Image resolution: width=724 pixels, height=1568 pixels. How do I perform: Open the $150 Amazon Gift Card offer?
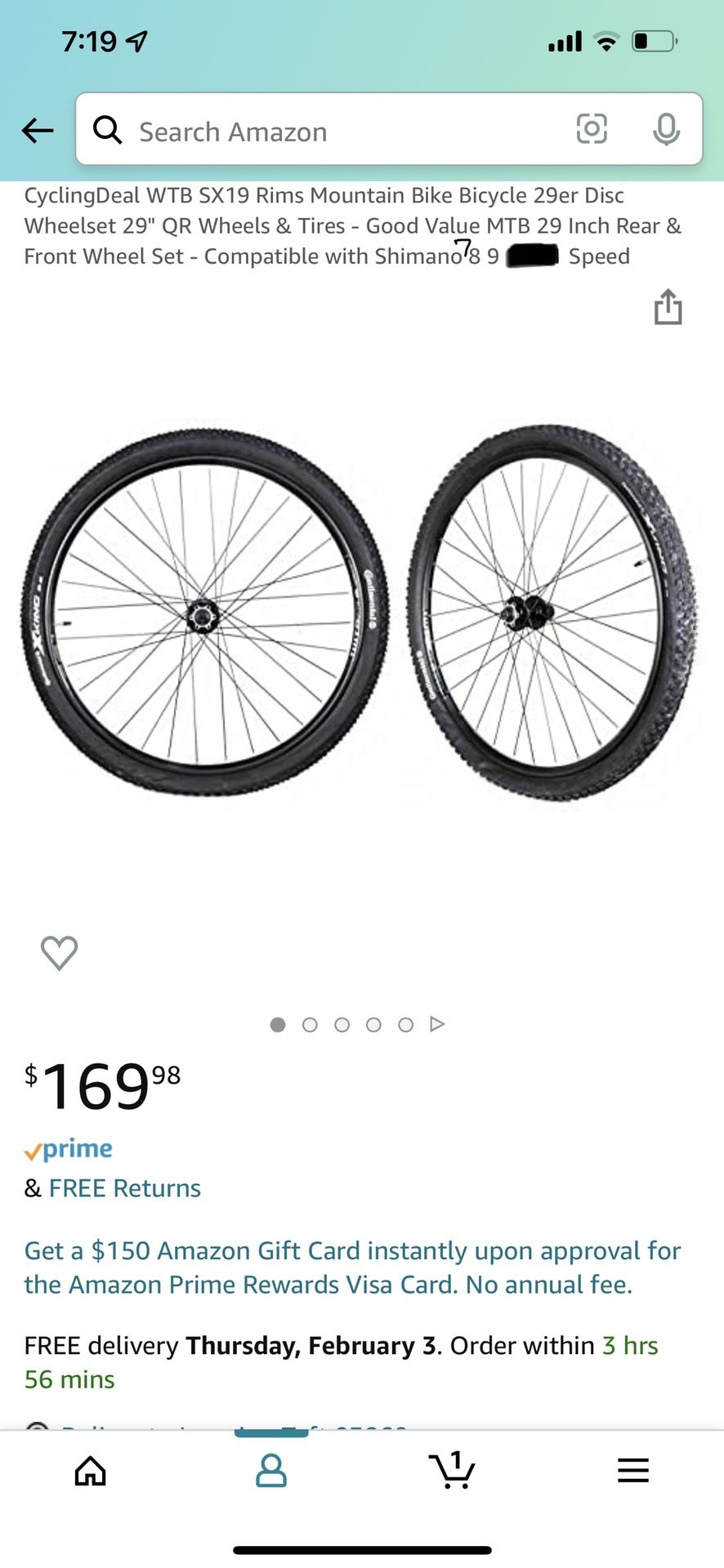tap(352, 1267)
